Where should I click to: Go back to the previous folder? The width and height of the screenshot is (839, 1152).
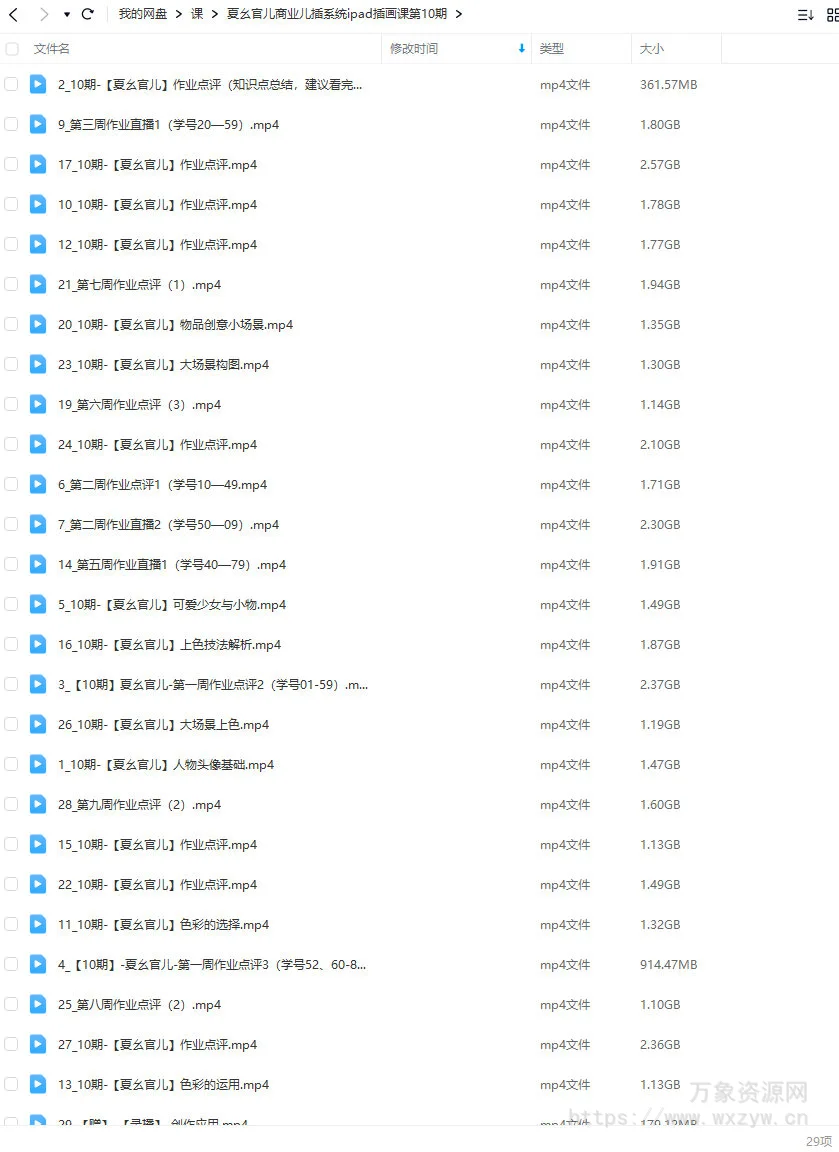point(14,14)
